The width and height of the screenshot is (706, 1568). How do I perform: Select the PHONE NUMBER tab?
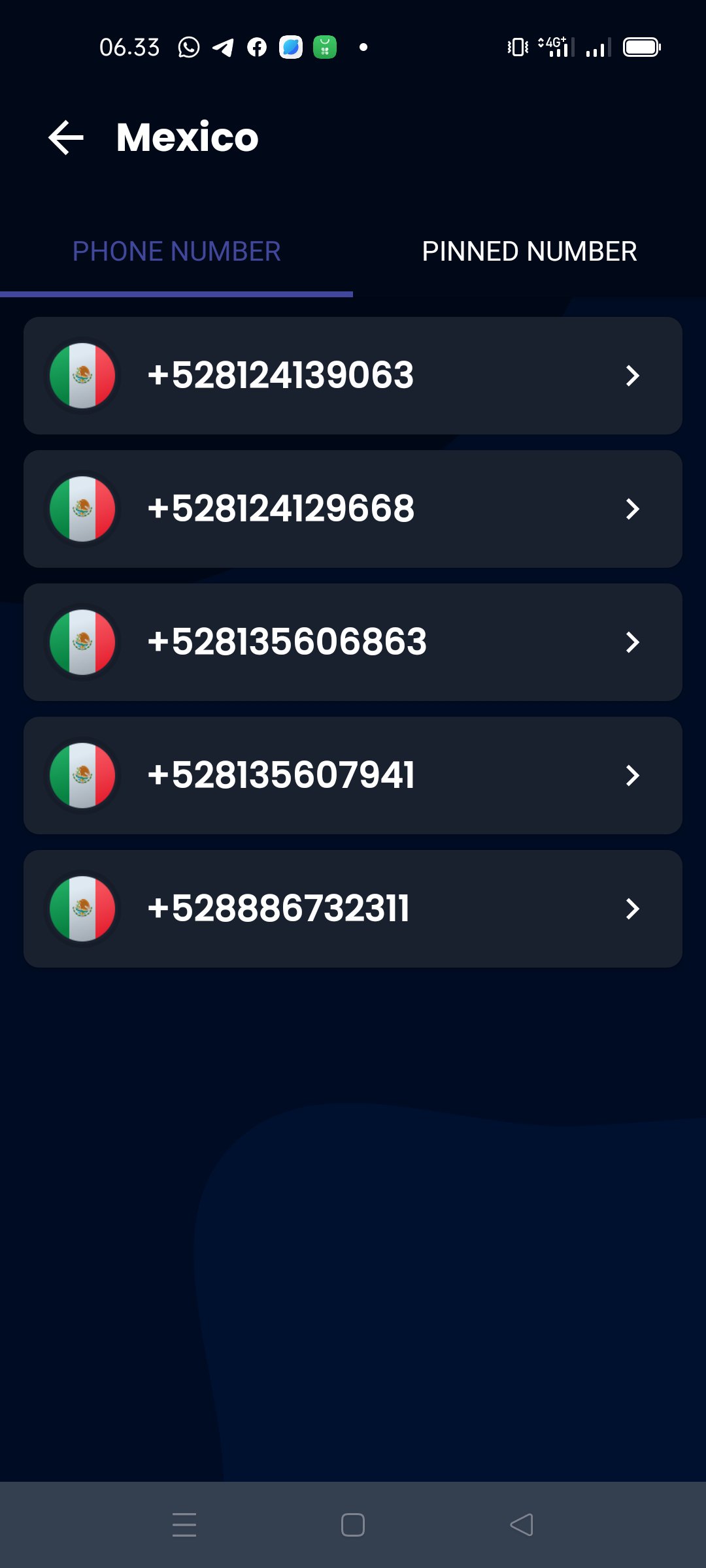pyautogui.click(x=176, y=250)
